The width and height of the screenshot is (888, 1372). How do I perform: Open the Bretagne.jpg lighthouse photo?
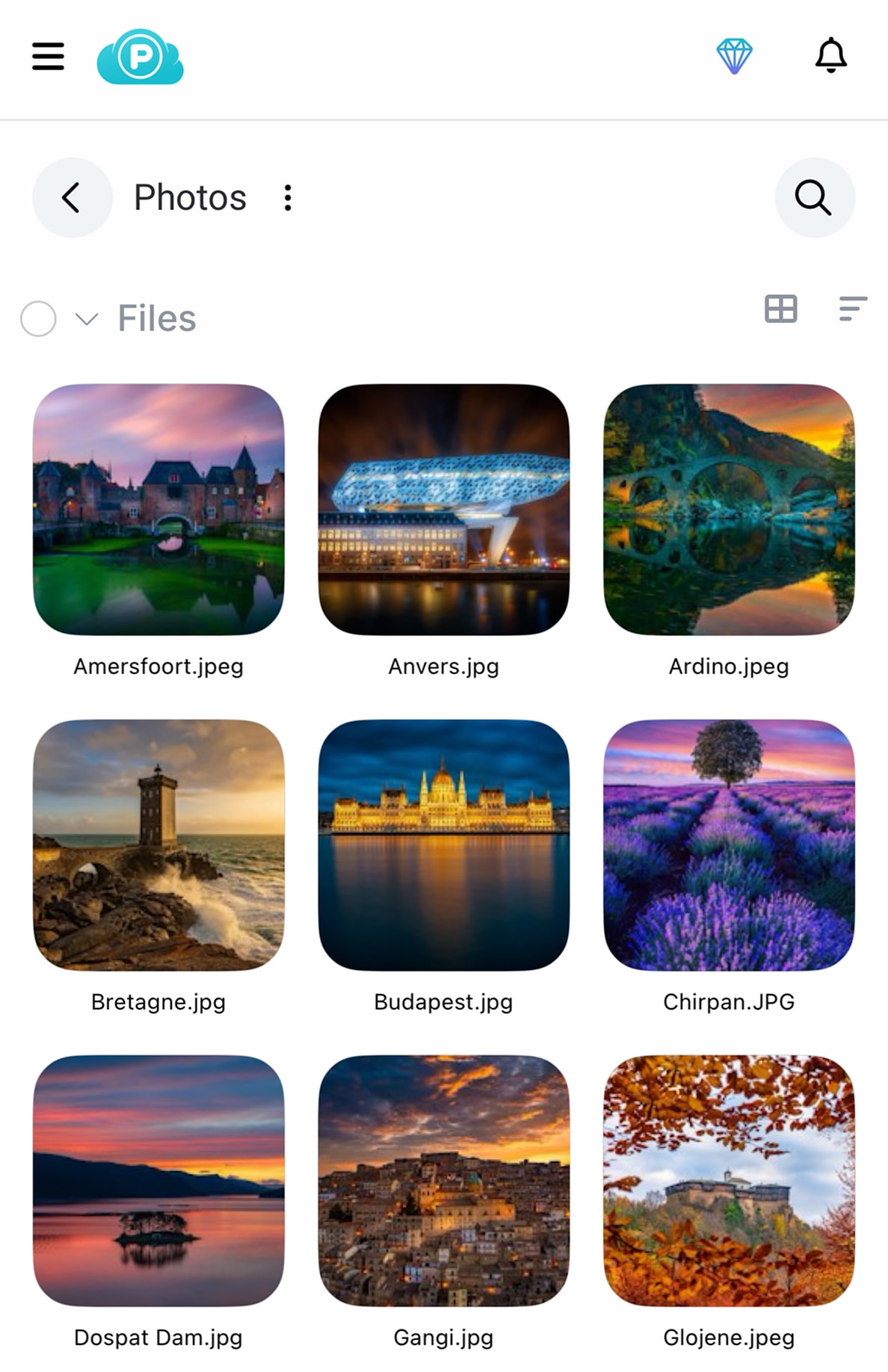click(x=158, y=845)
